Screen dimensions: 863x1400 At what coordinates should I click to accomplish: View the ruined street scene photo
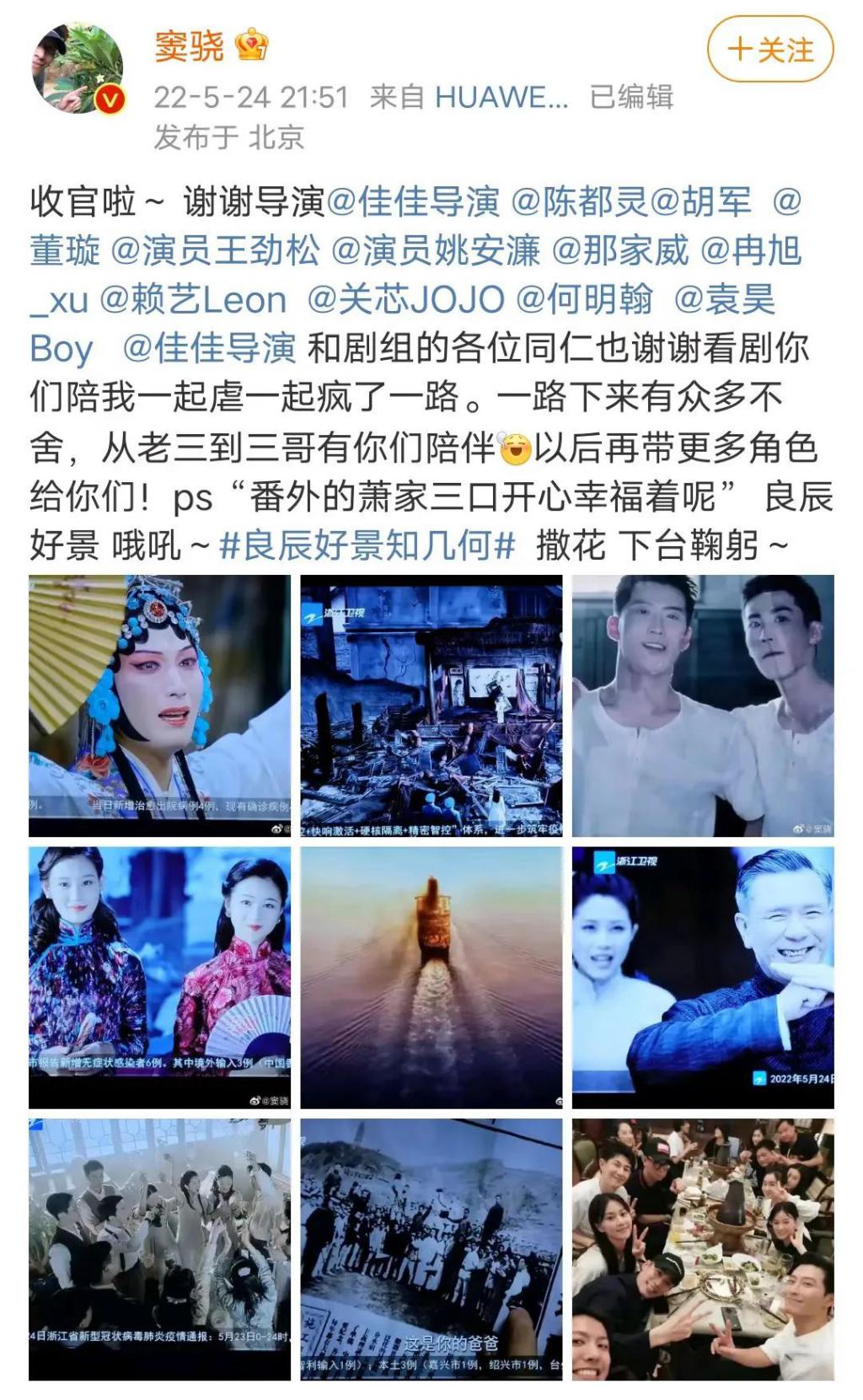[431, 705]
